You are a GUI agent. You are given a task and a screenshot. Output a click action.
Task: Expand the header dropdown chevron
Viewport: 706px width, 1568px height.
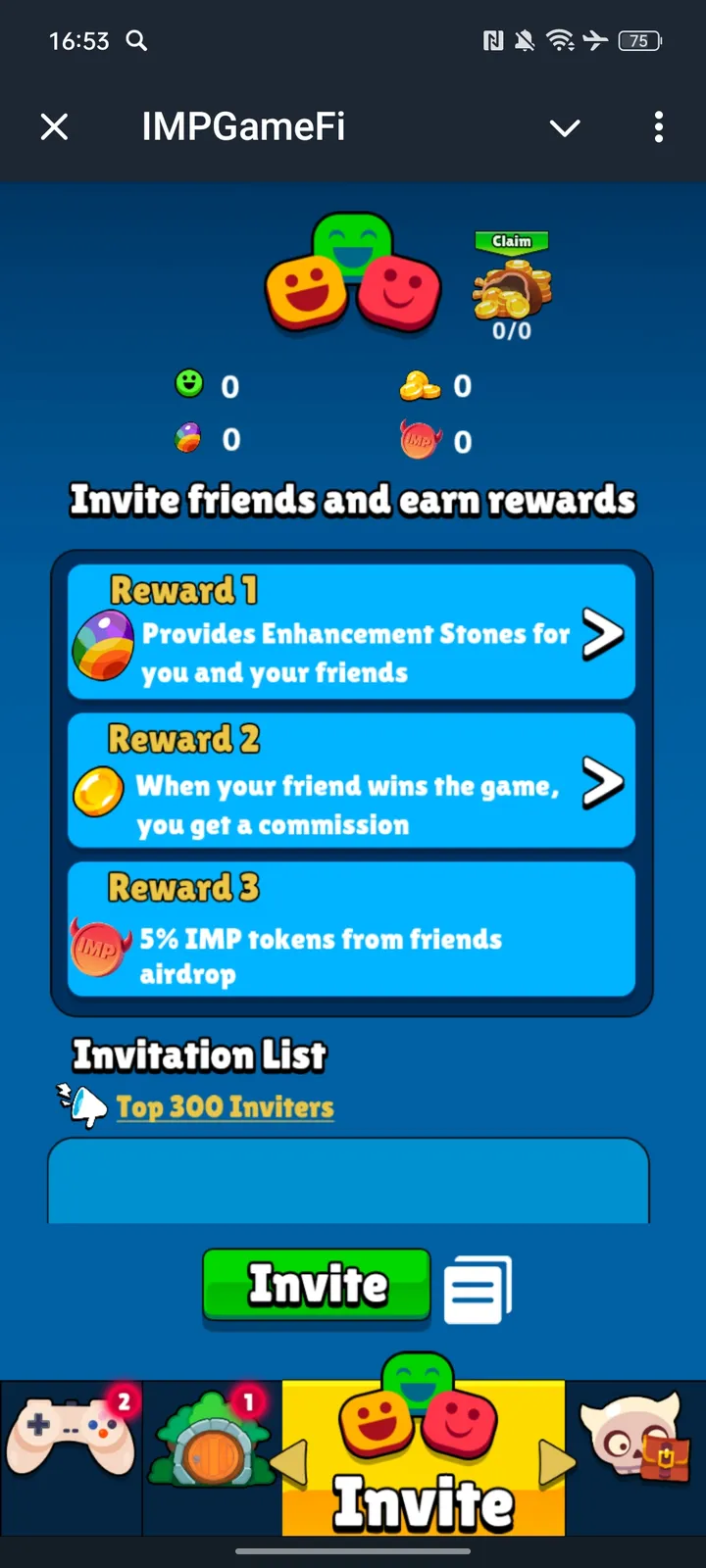pos(565,127)
